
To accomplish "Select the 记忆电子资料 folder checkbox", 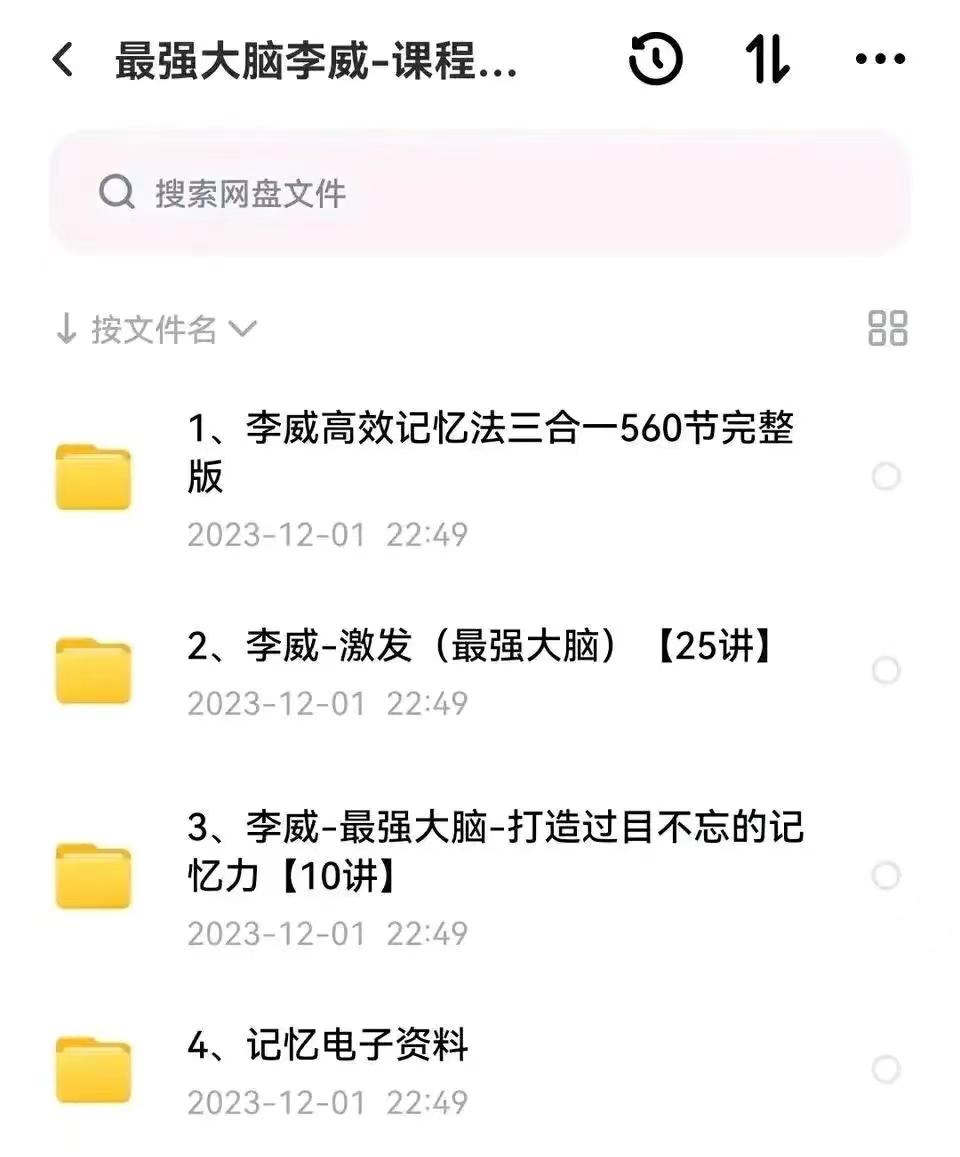I will [x=886, y=1070].
